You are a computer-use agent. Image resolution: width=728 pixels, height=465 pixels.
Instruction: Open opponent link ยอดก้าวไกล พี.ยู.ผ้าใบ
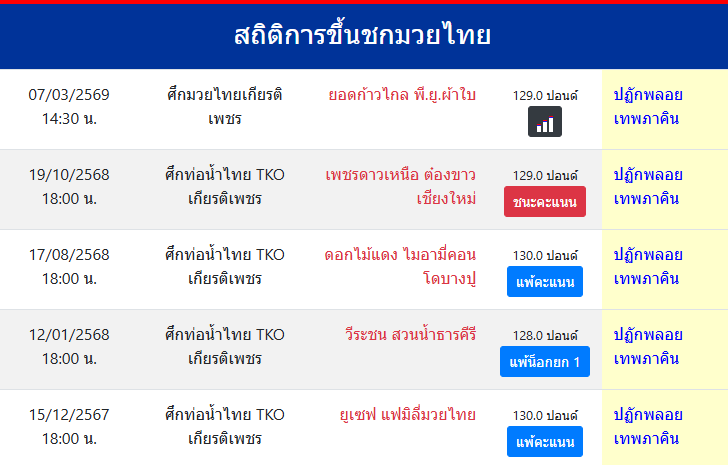402,95
